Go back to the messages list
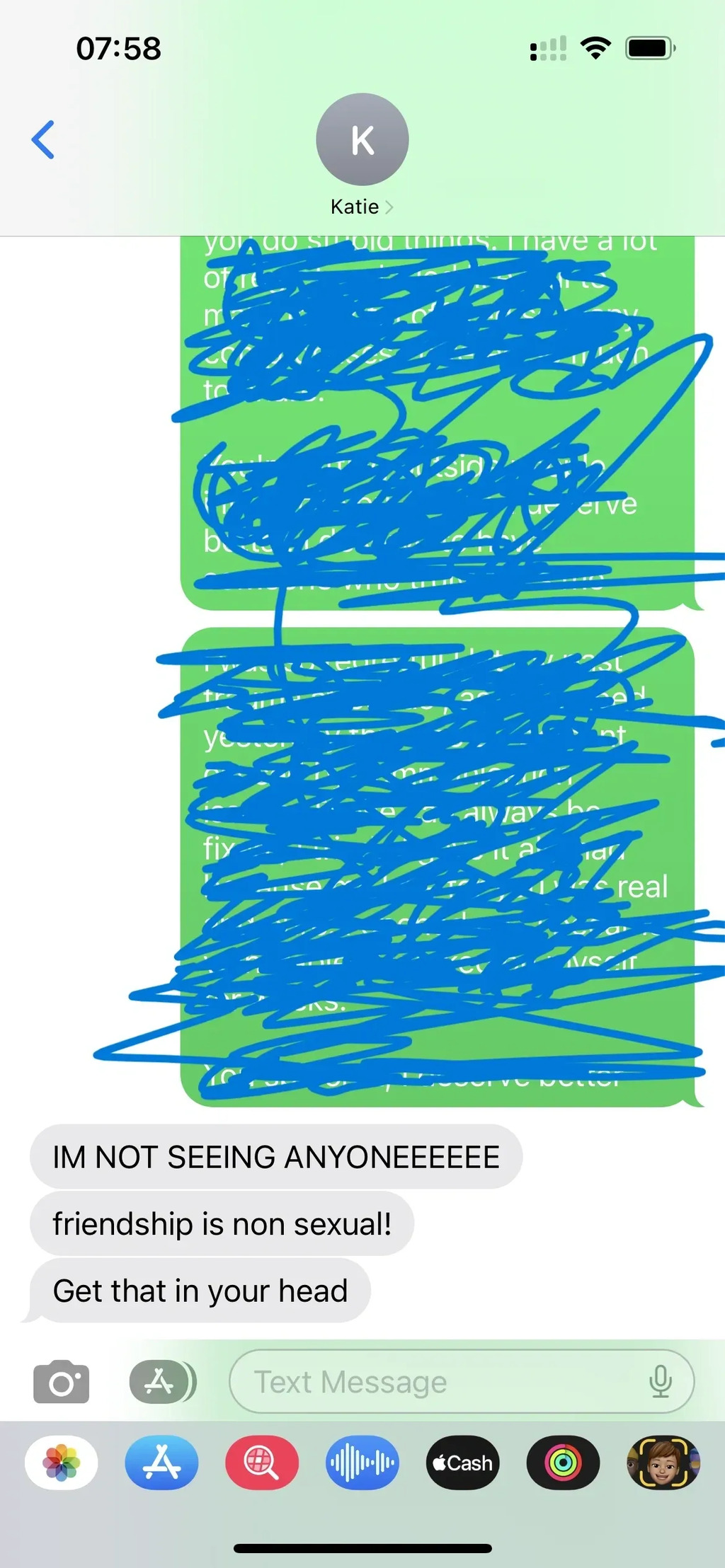 43,139
